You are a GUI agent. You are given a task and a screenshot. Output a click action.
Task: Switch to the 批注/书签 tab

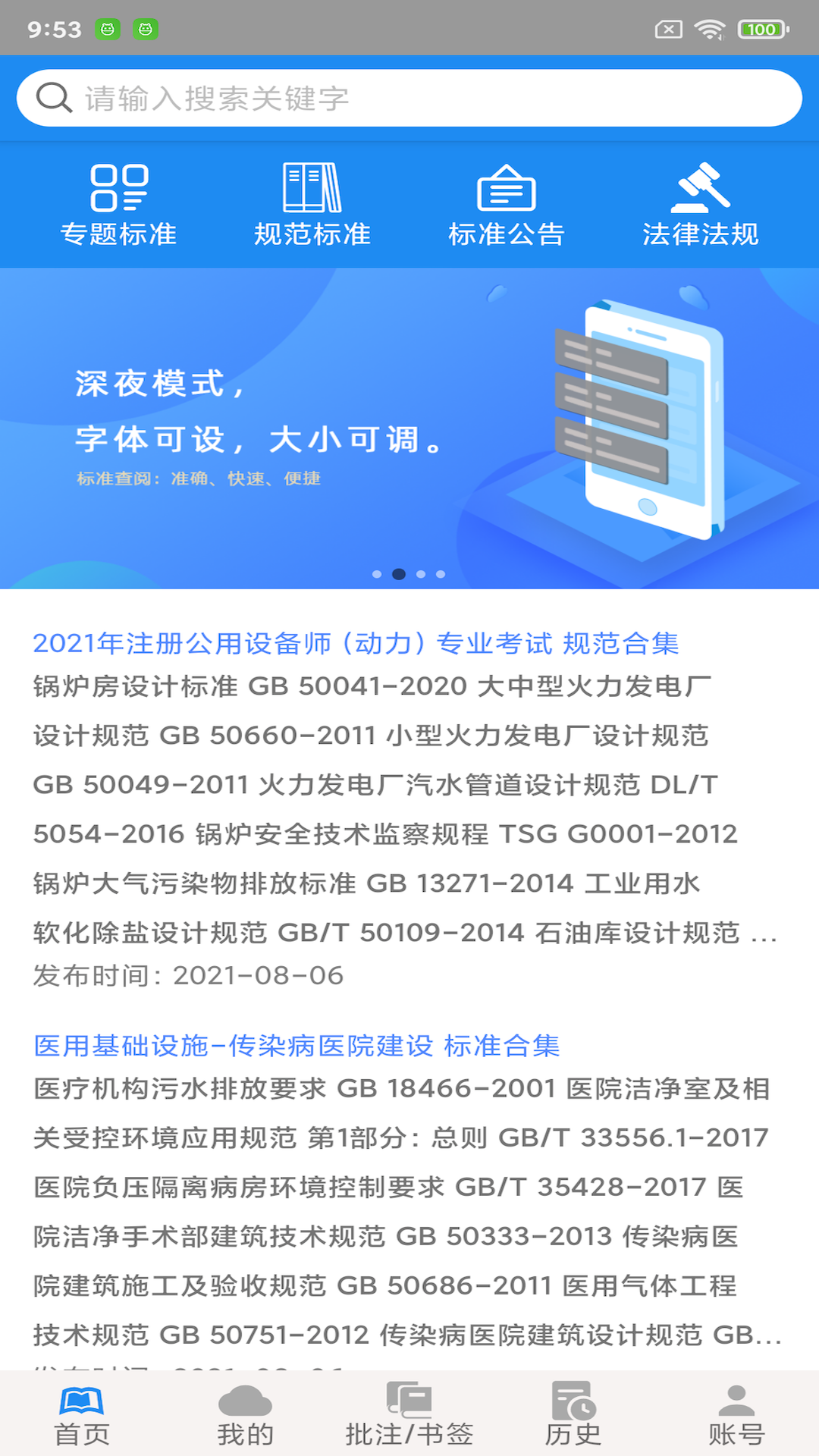[409, 1415]
